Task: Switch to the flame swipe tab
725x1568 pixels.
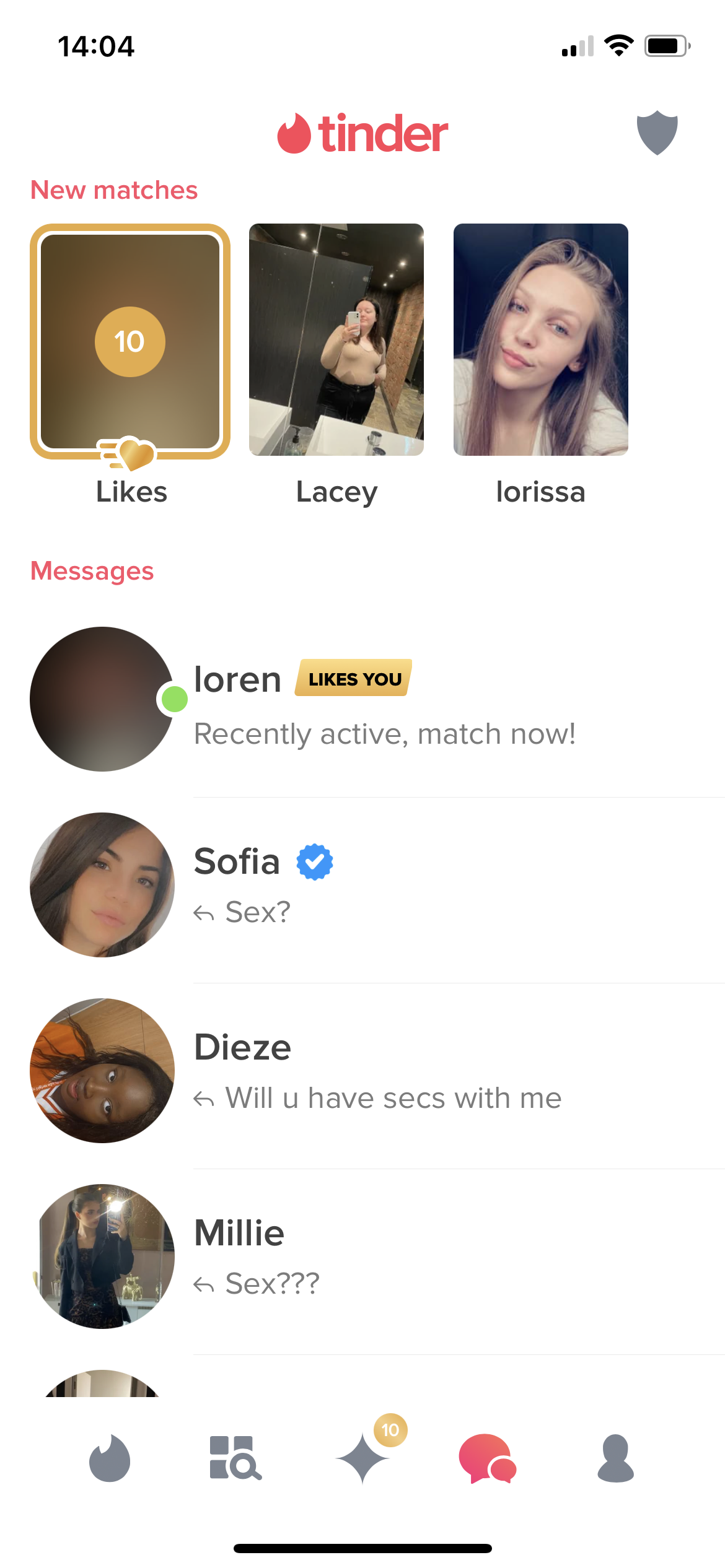Action: pos(110,1458)
